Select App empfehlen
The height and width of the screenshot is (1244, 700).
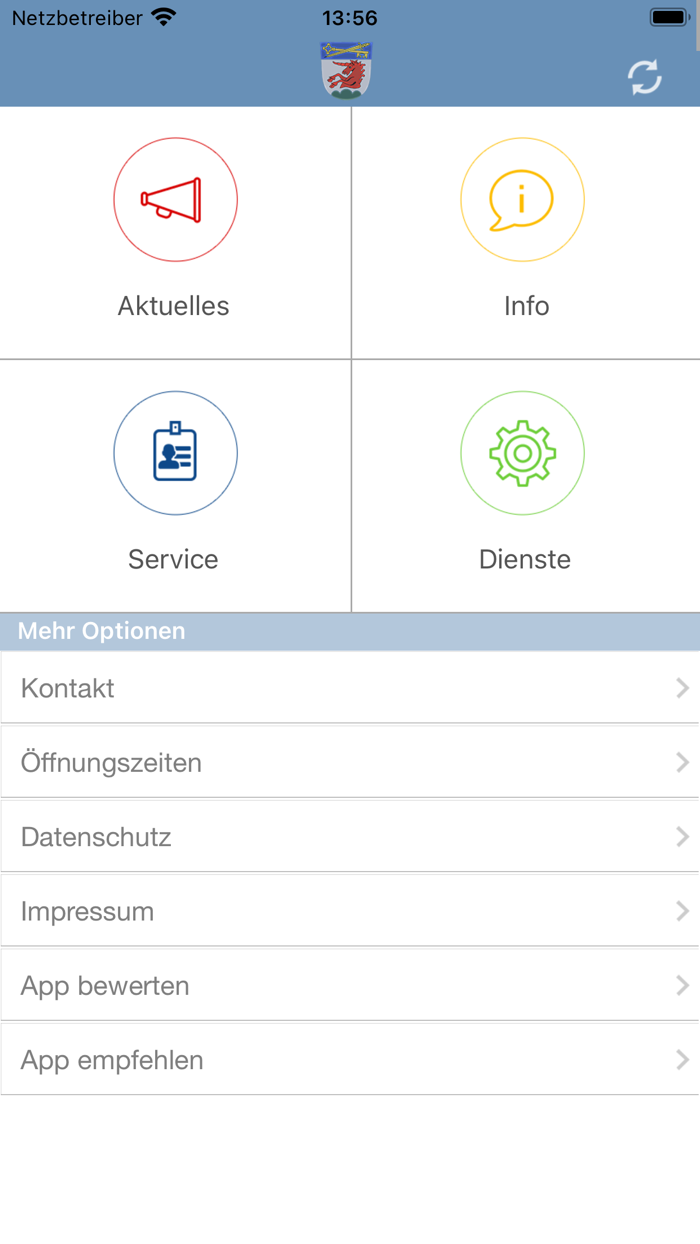click(350, 1059)
